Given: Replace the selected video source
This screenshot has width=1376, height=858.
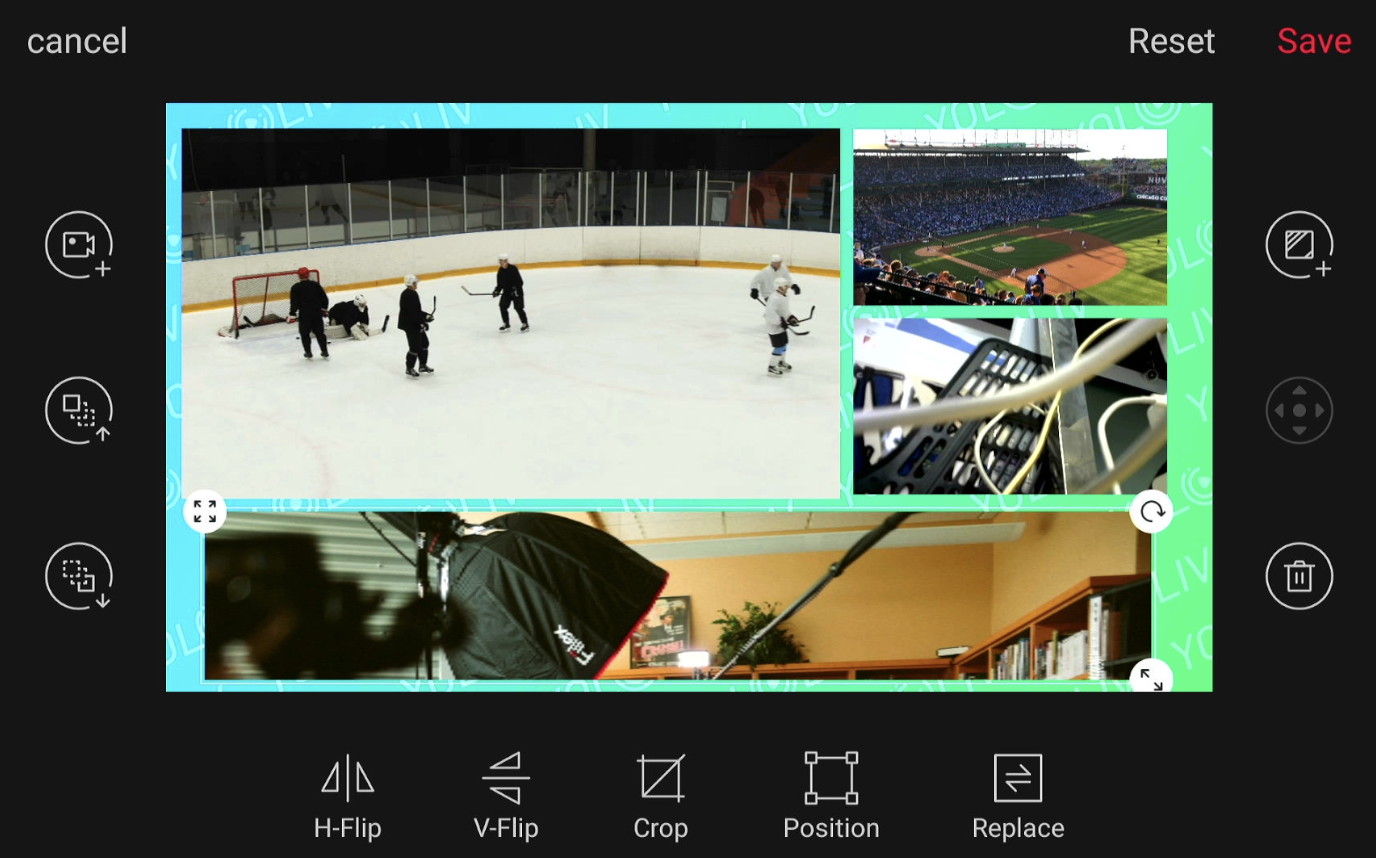Looking at the screenshot, I should coord(1018,797).
